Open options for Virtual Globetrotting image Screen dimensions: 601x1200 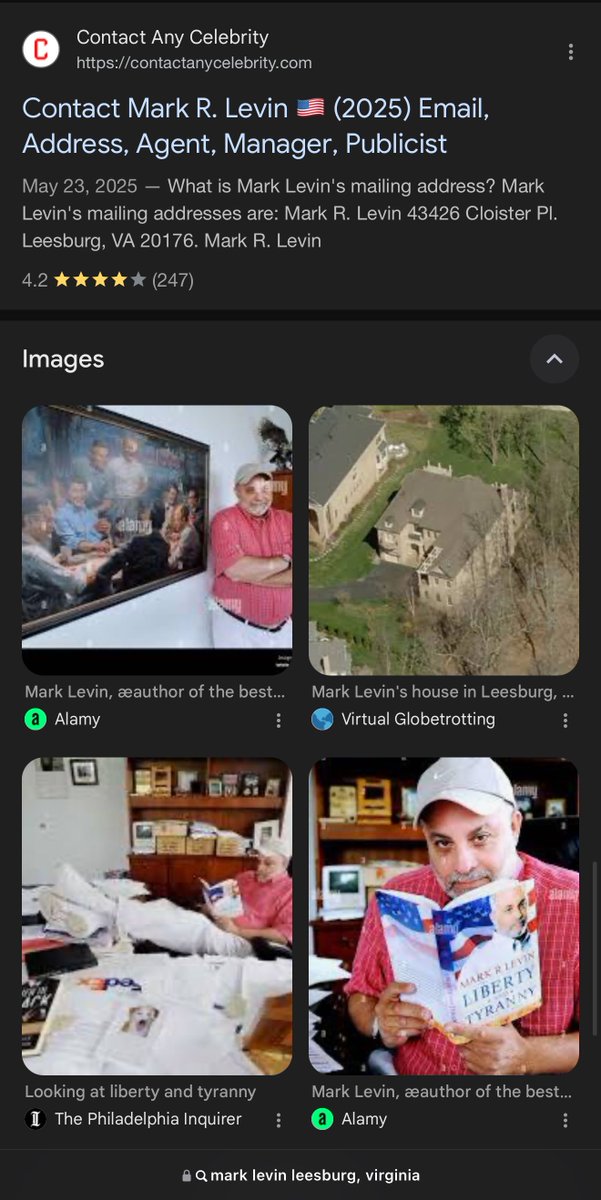[565, 720]
